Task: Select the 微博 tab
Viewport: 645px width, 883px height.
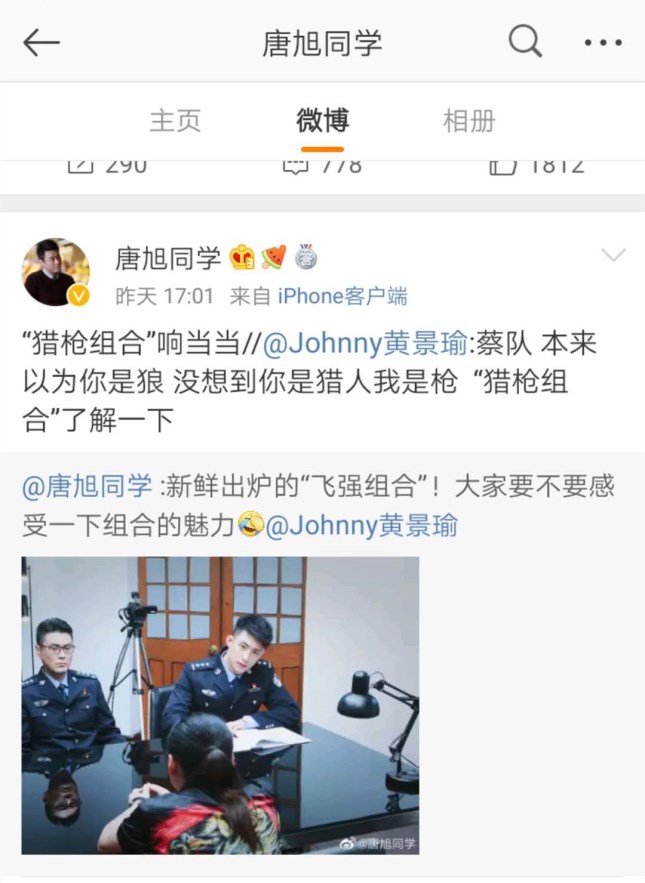Action: coord(322,121)
